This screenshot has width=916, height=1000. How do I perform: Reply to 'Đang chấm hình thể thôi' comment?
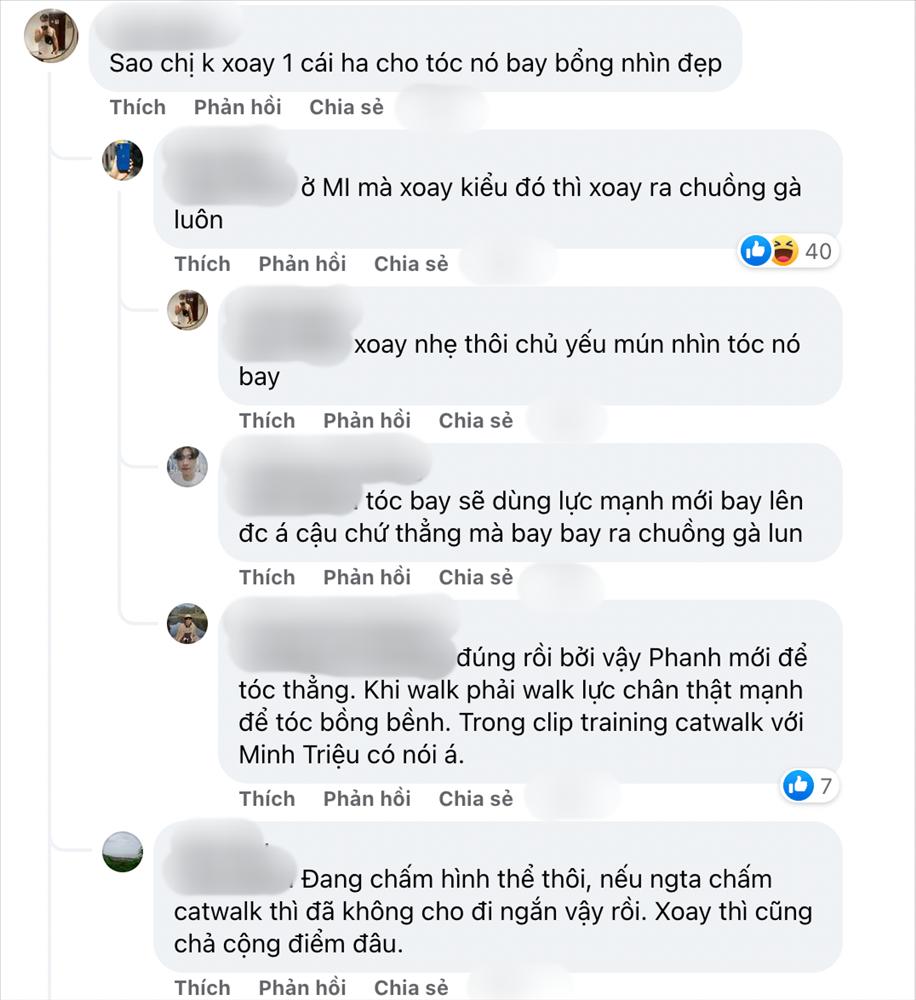(x=302, y=988)
